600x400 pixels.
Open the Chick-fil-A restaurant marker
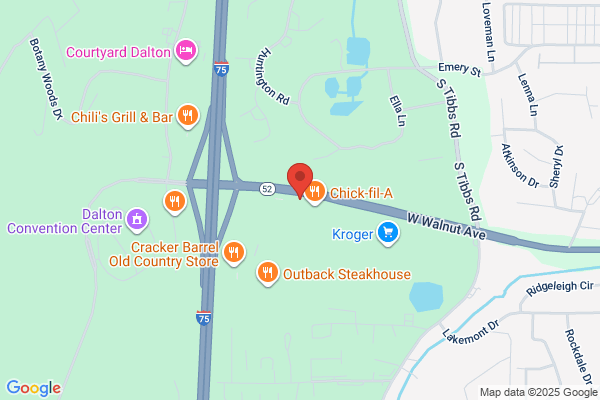316,192
